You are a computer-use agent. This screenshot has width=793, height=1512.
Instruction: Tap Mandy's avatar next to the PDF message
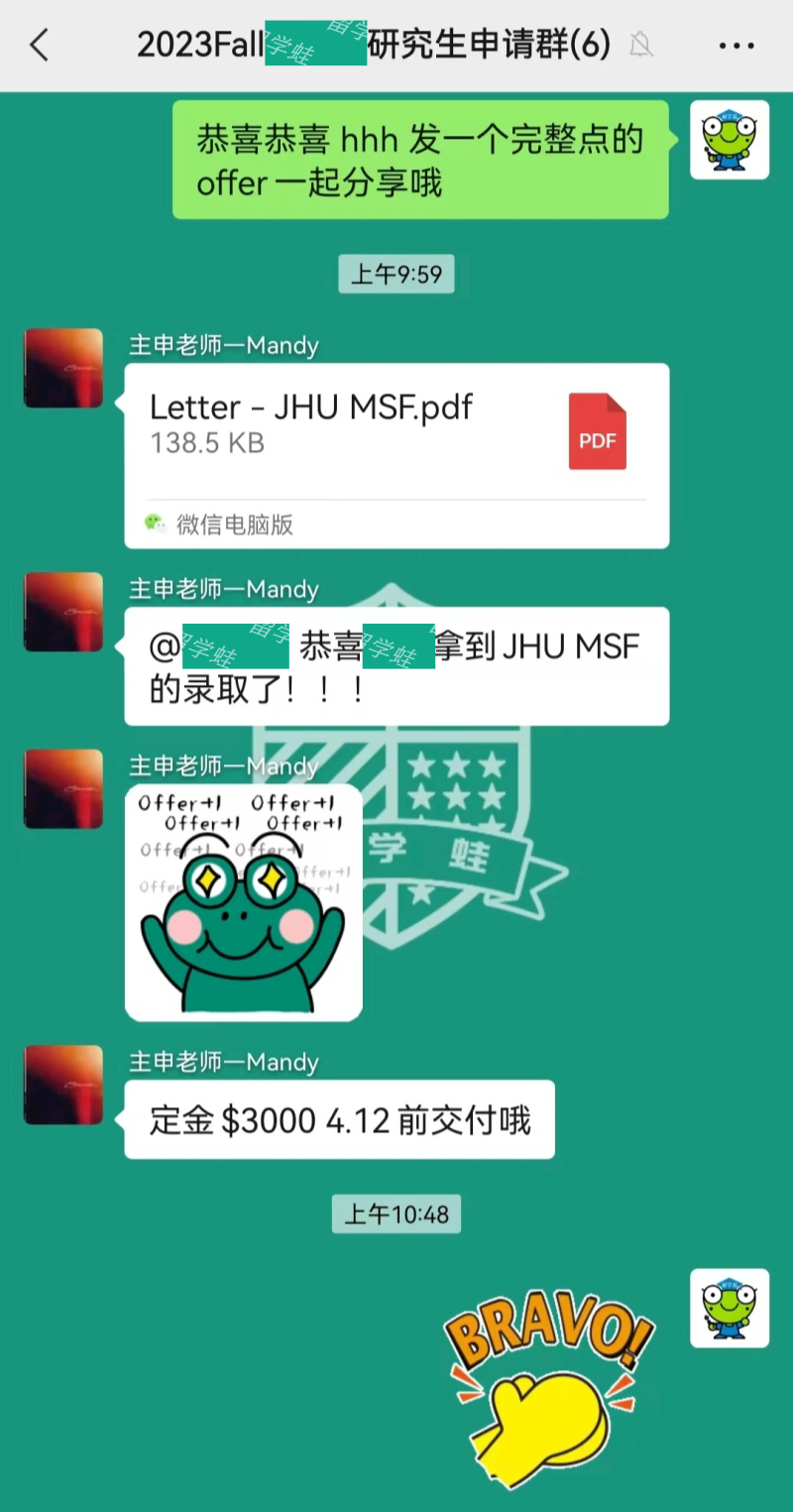(62, 368)
